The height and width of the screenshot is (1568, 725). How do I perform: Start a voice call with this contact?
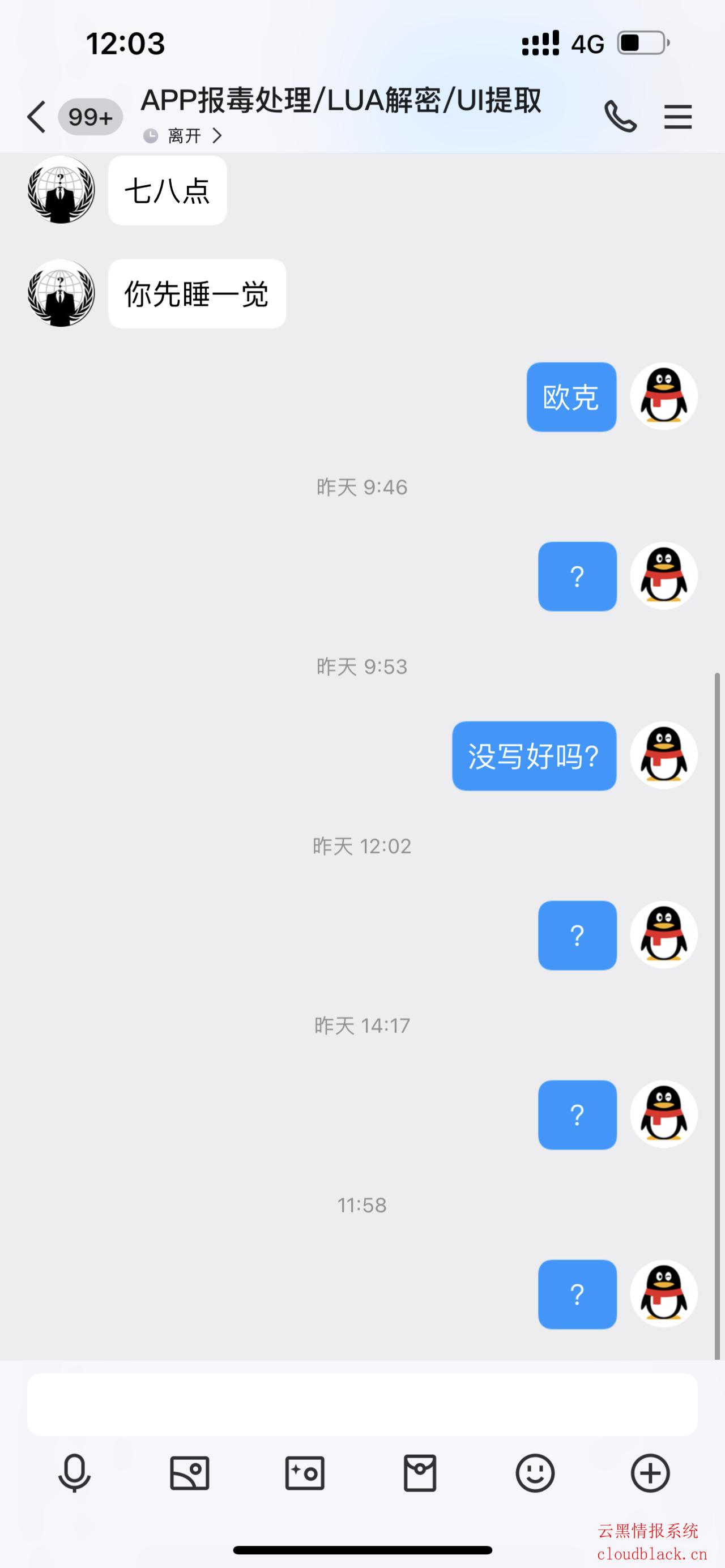pos(620,116)
